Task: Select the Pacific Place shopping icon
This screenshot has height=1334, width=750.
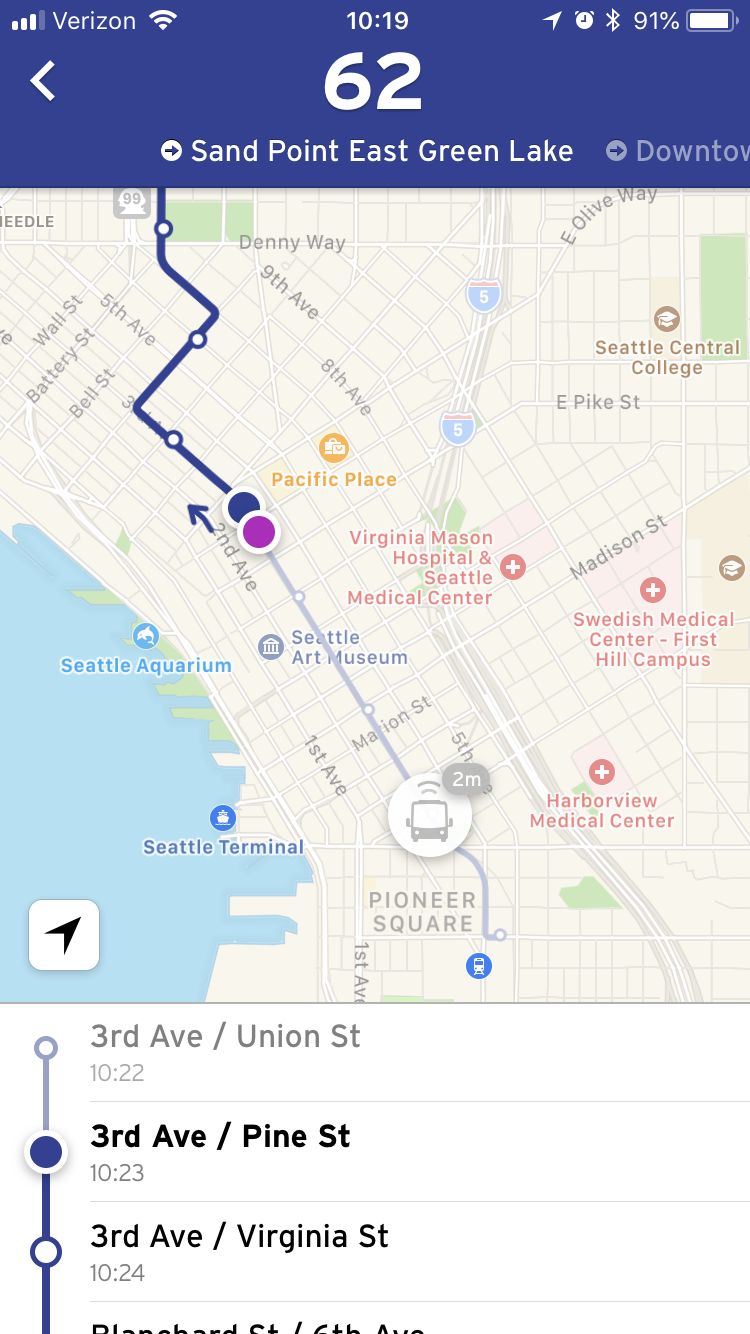Action: (x=333, y=448)
